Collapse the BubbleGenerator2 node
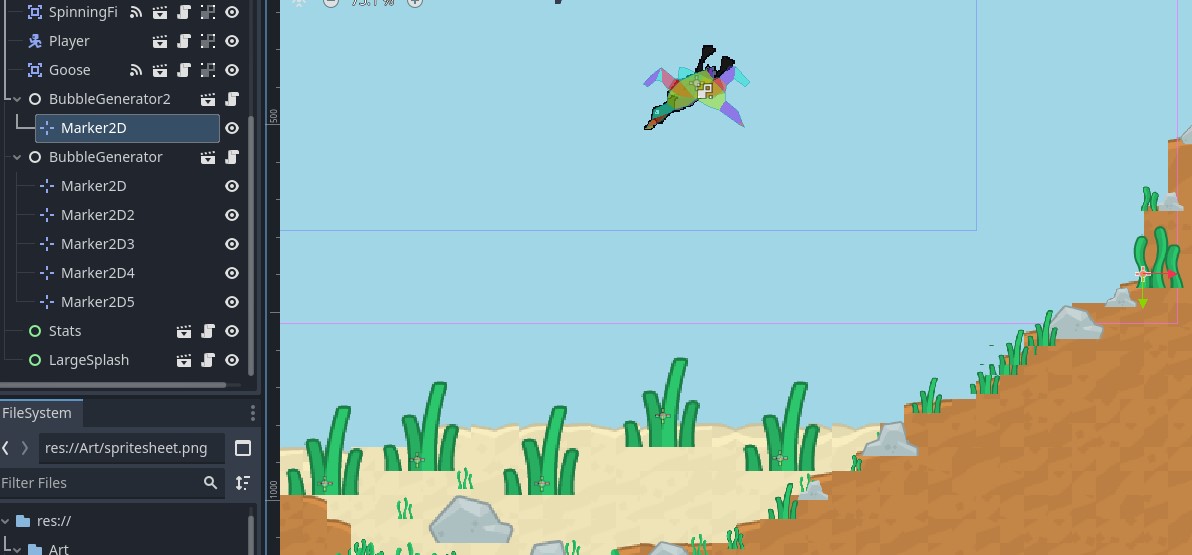 [x=17, y=99]
